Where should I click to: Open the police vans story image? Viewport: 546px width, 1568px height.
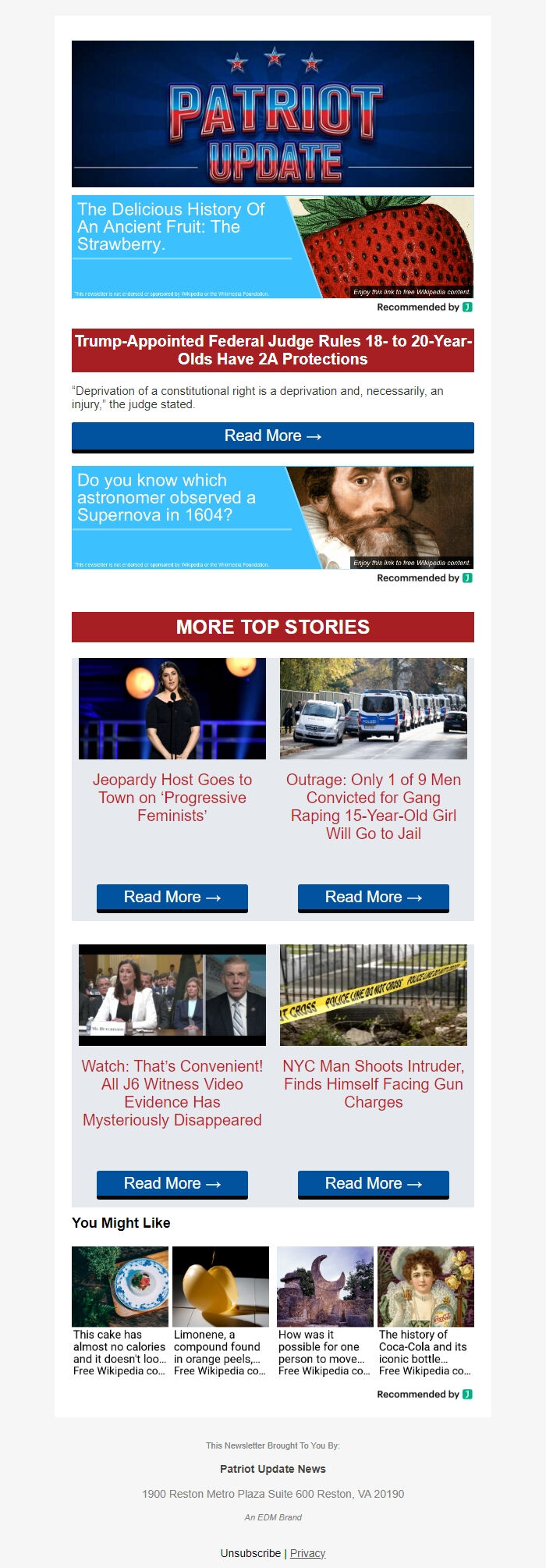(374, 709)
